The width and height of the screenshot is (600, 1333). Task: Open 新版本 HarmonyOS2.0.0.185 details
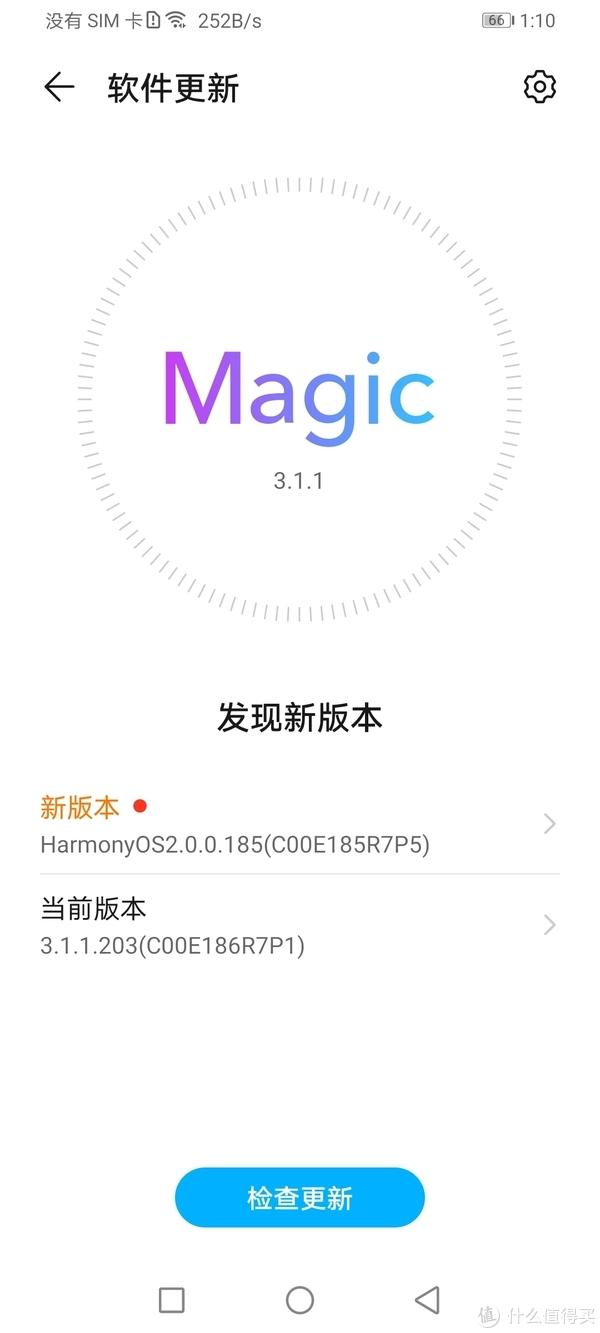[299, 825]
